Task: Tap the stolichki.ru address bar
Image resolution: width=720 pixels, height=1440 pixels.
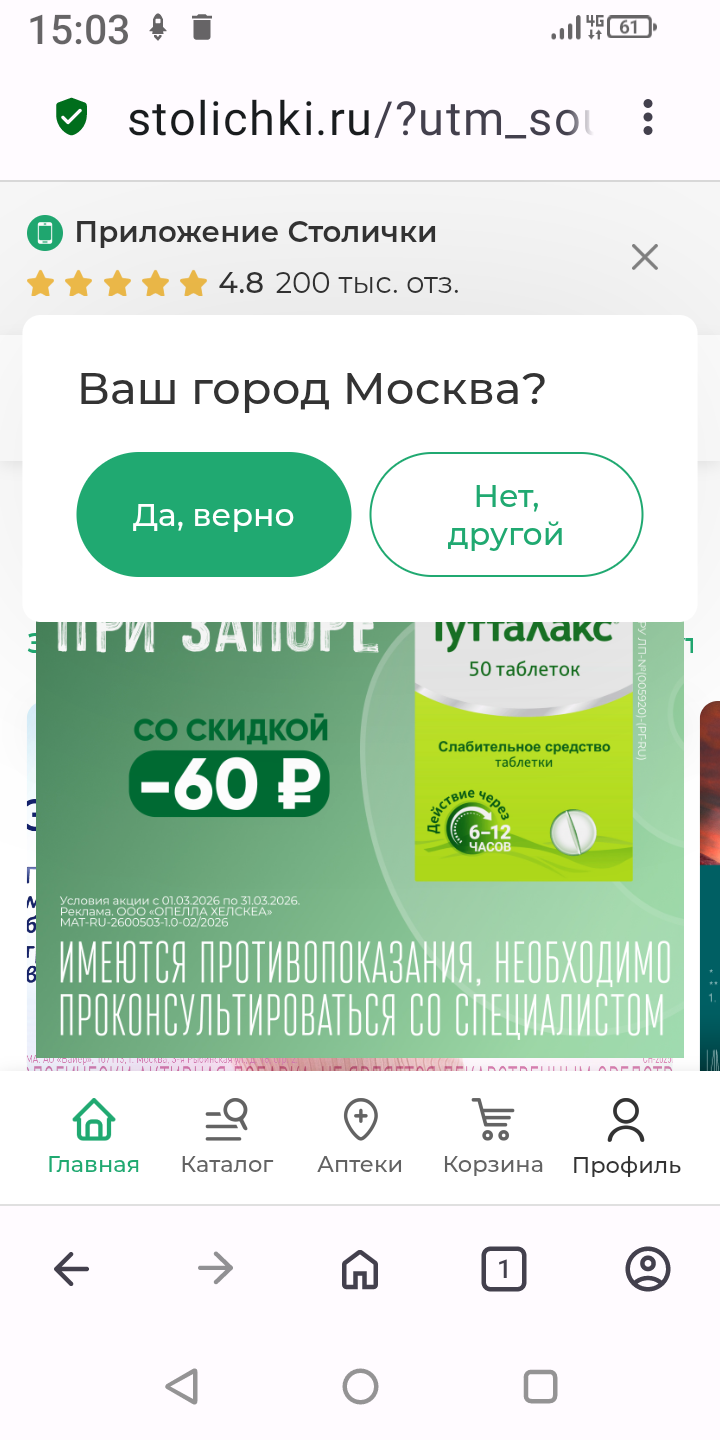Action: (x=360, y=119)
